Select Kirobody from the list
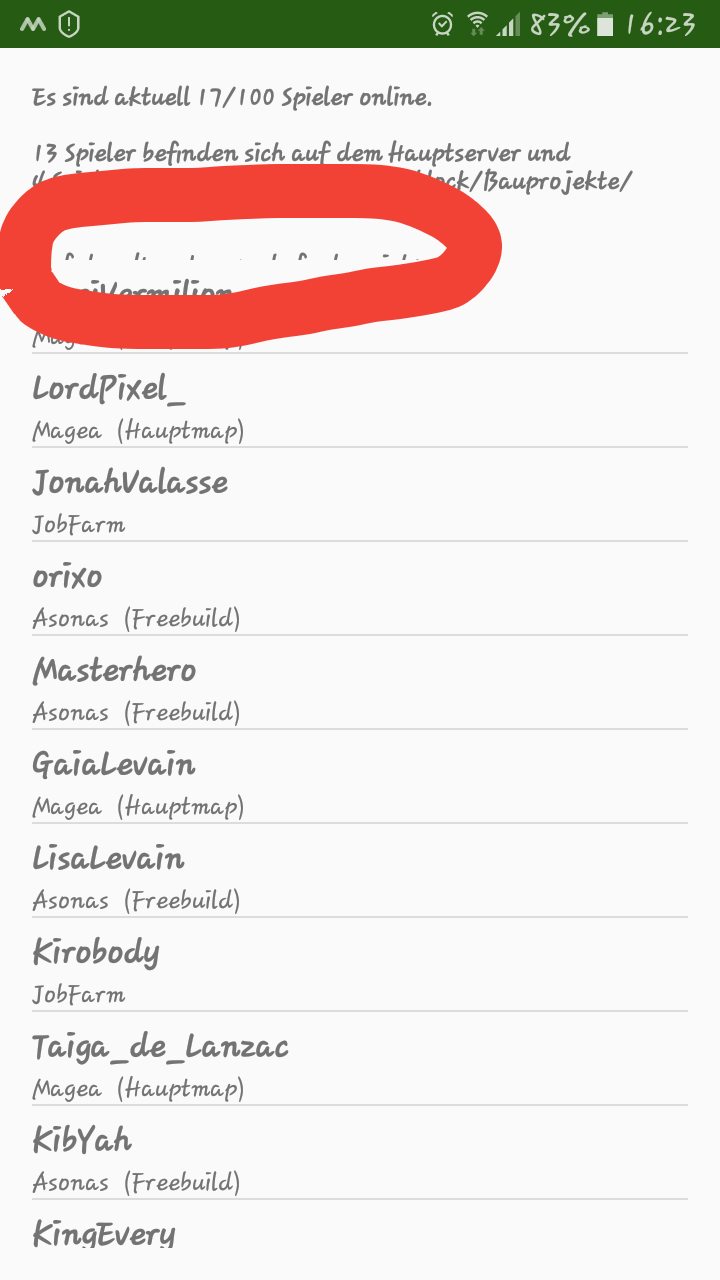This screenshot has width=720, height=1280. coord(360,966)
